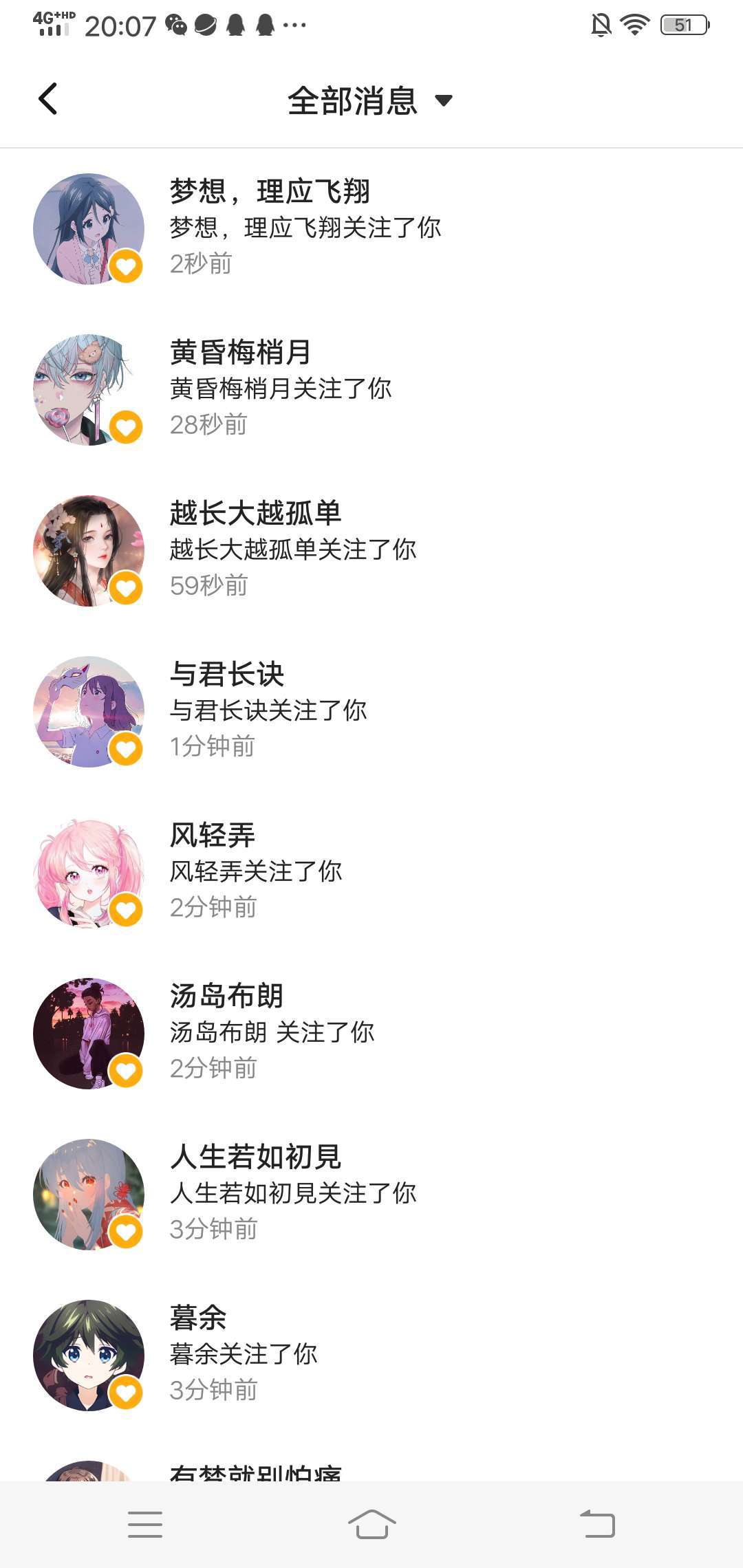
Task: Tap the system home button
Action: (x=371, y=1524)
